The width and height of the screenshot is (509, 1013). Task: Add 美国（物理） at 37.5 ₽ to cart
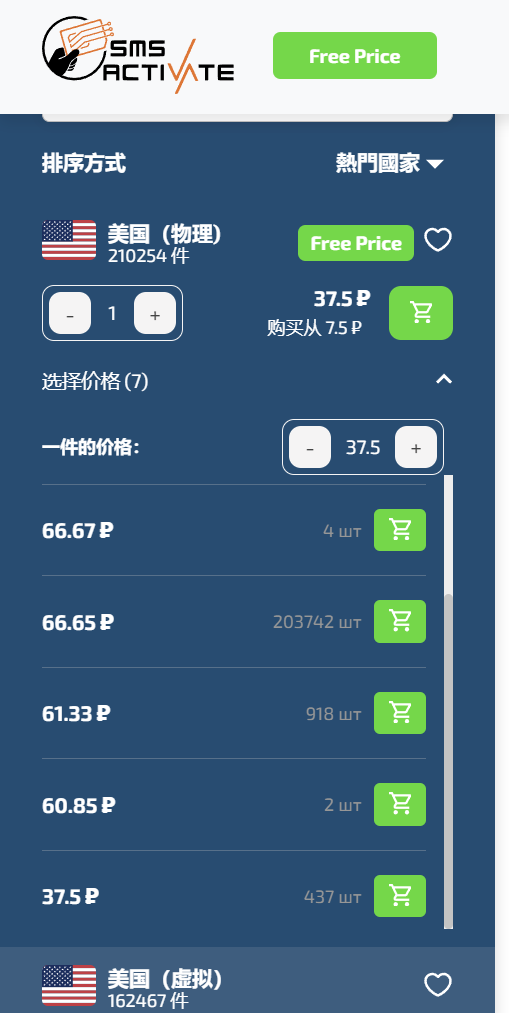pyautogui.click(x=421, y=313)
